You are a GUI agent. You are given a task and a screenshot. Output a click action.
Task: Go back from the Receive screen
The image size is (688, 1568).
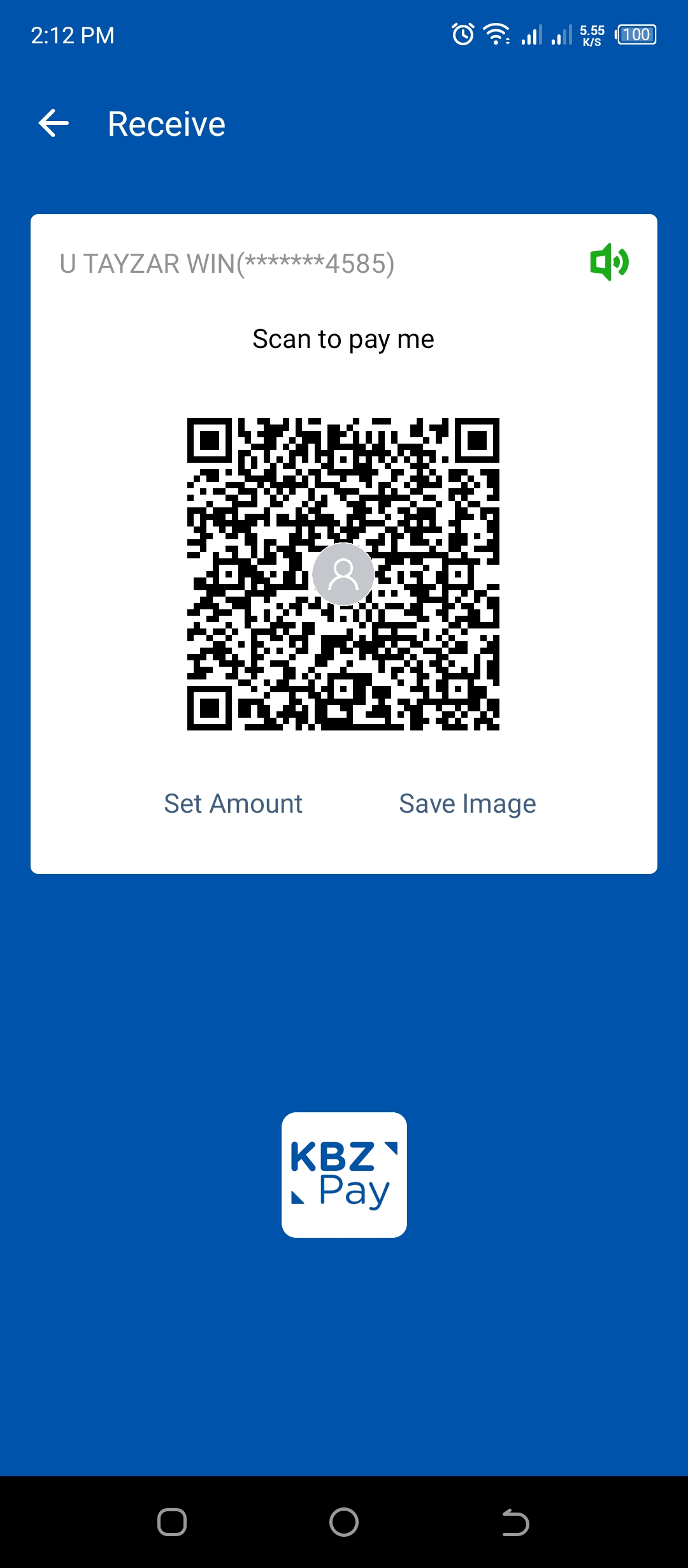(54, 123)
